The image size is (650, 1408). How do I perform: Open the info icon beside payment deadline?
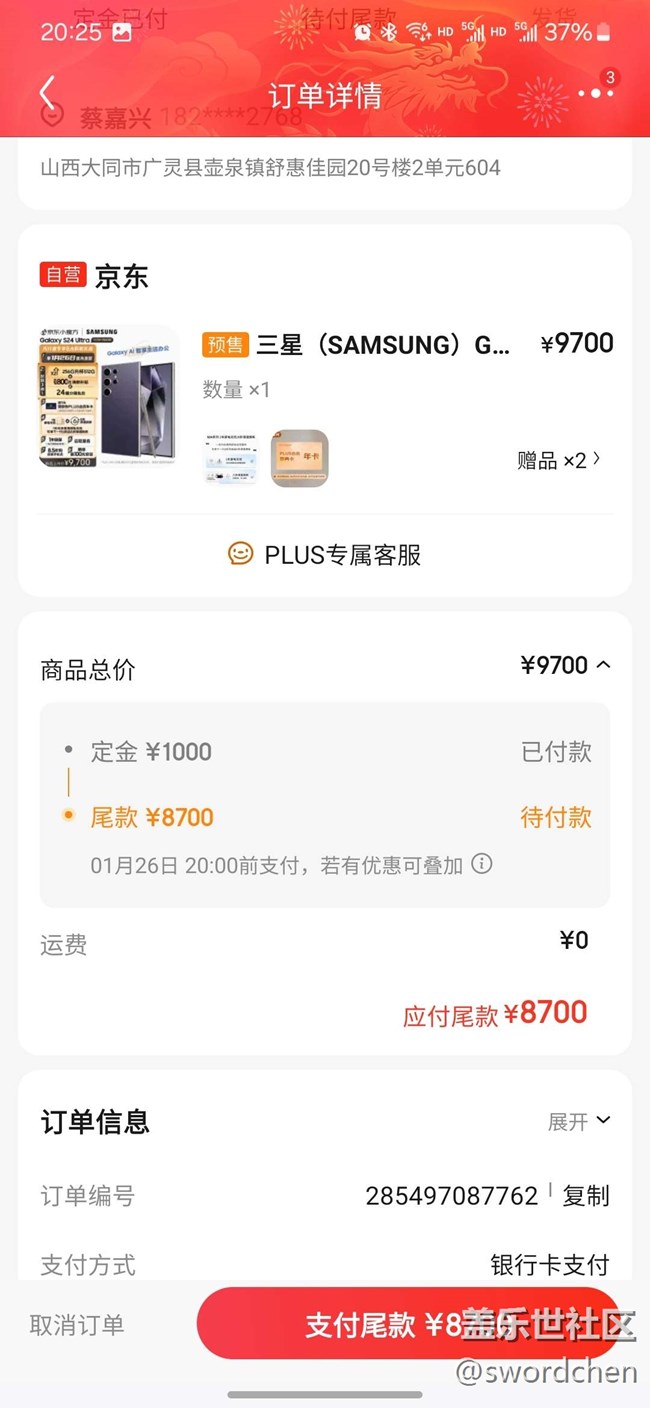click(x=482, y=864)
